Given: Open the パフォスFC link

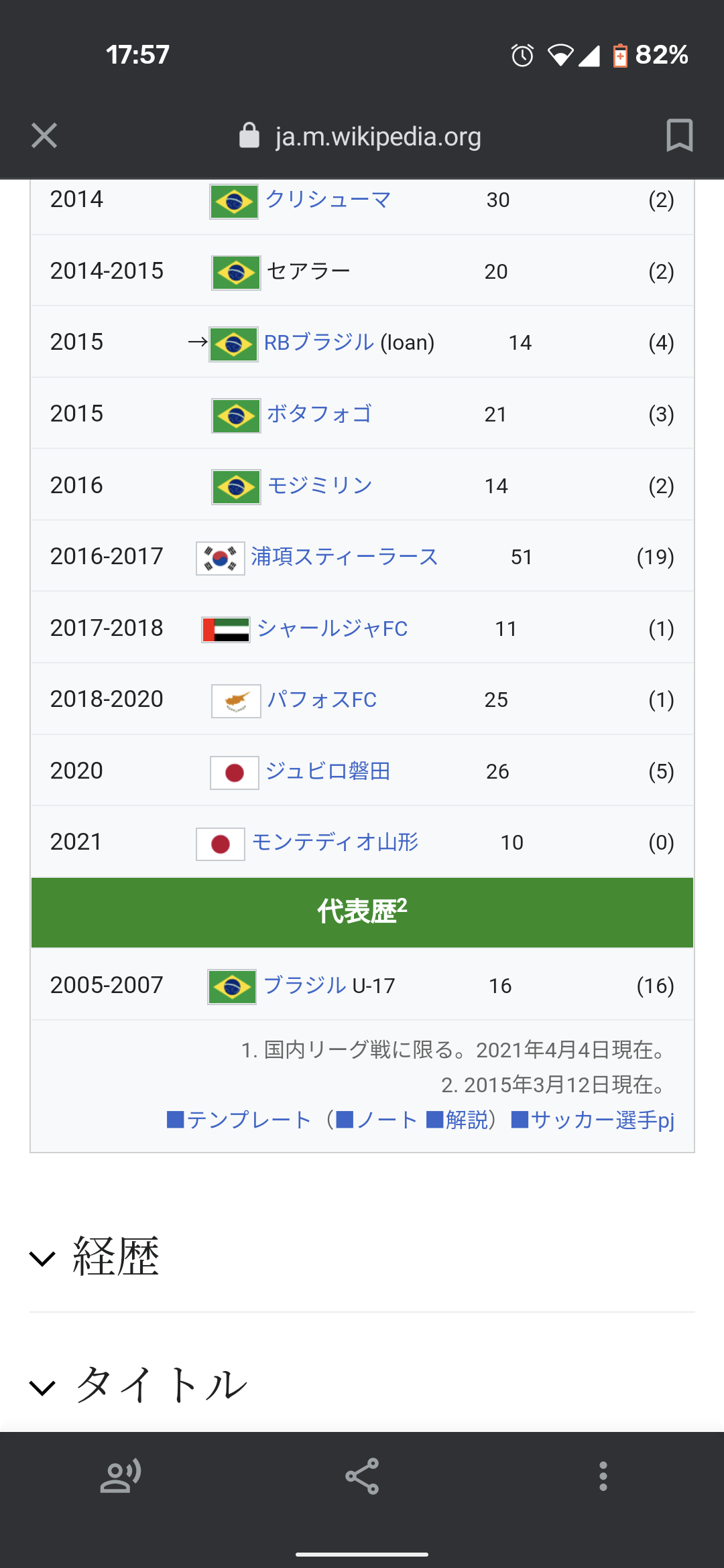Looking at the screenshot, I should [x=322, y=700].
